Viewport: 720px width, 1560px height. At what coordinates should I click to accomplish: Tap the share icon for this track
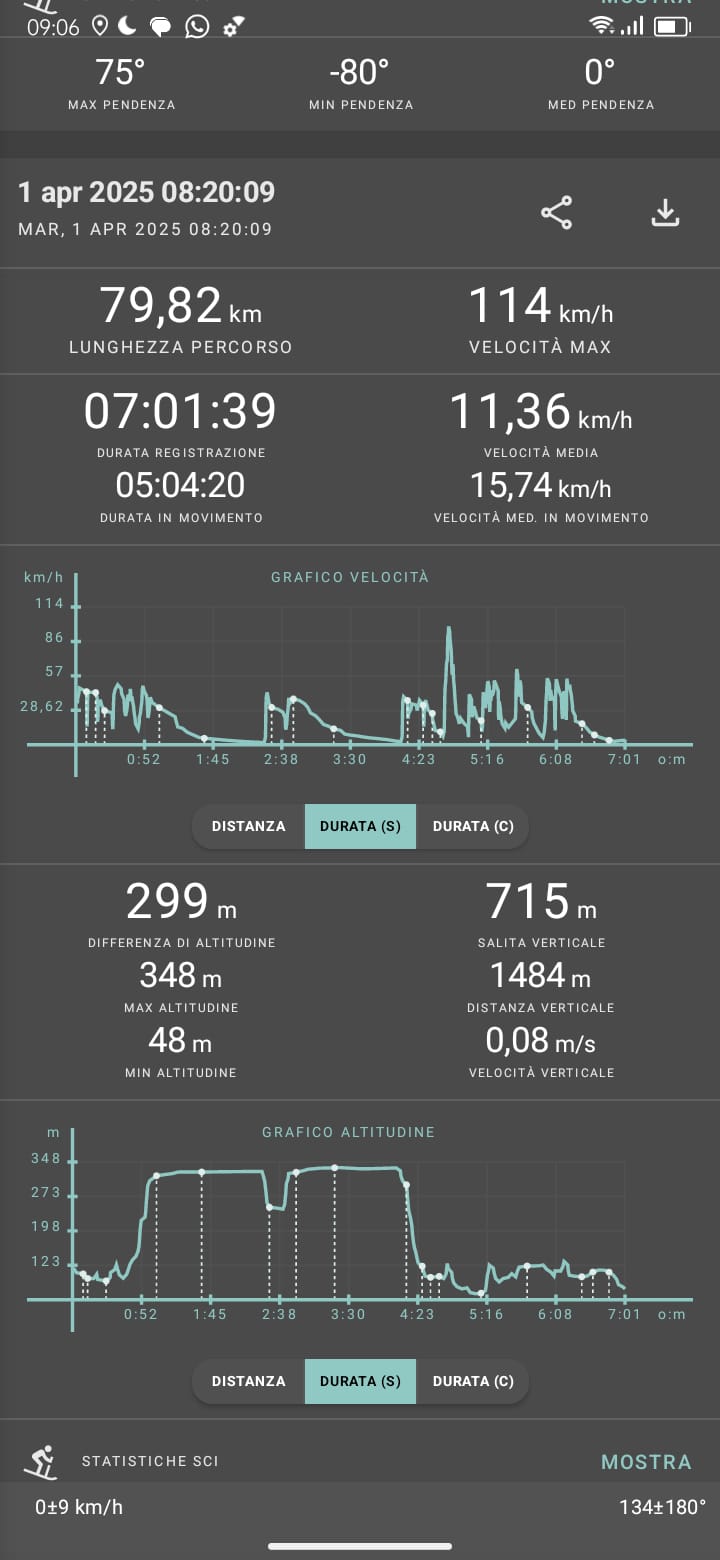(x=556, y=212)
